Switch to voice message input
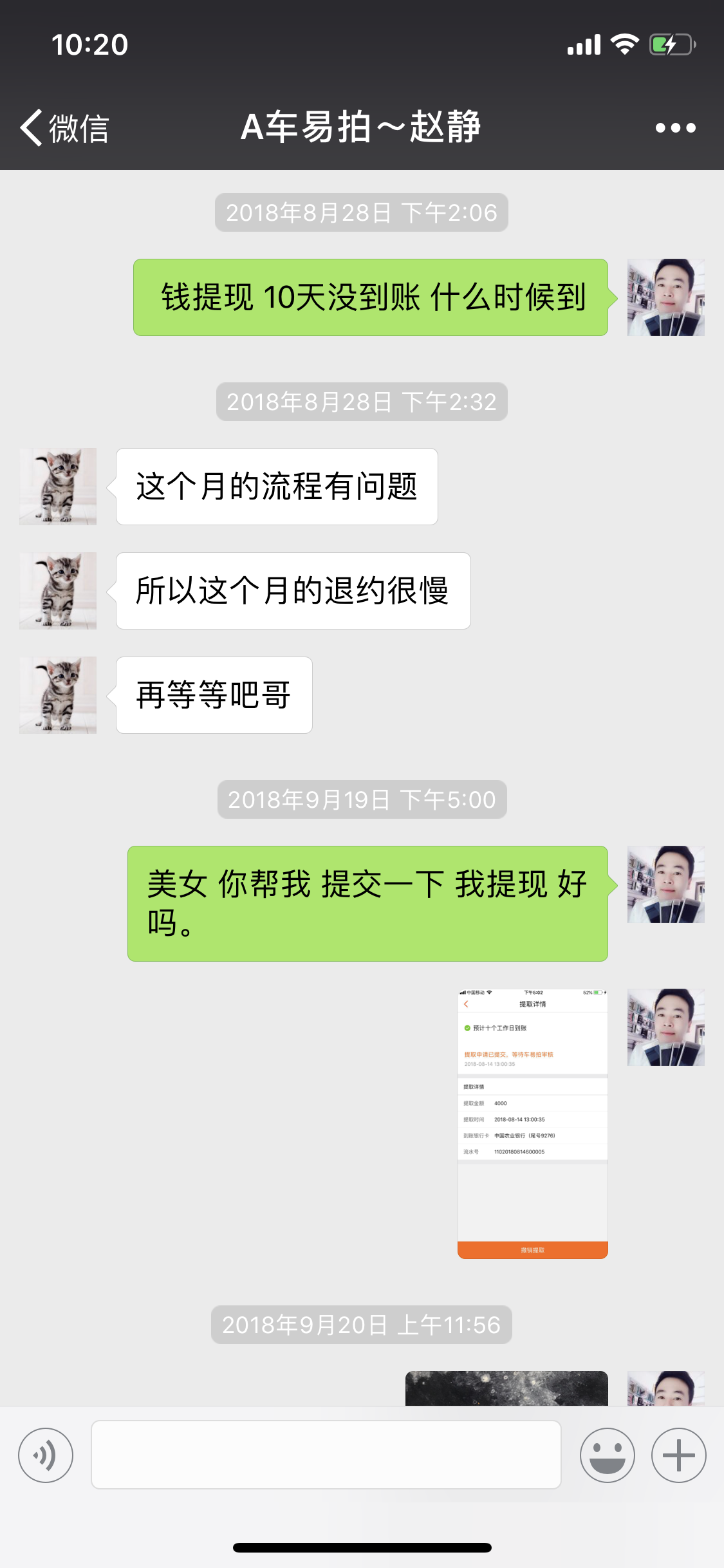Image resolution: width=724 pixels, height=1568 pixels. coord(46,1455)
